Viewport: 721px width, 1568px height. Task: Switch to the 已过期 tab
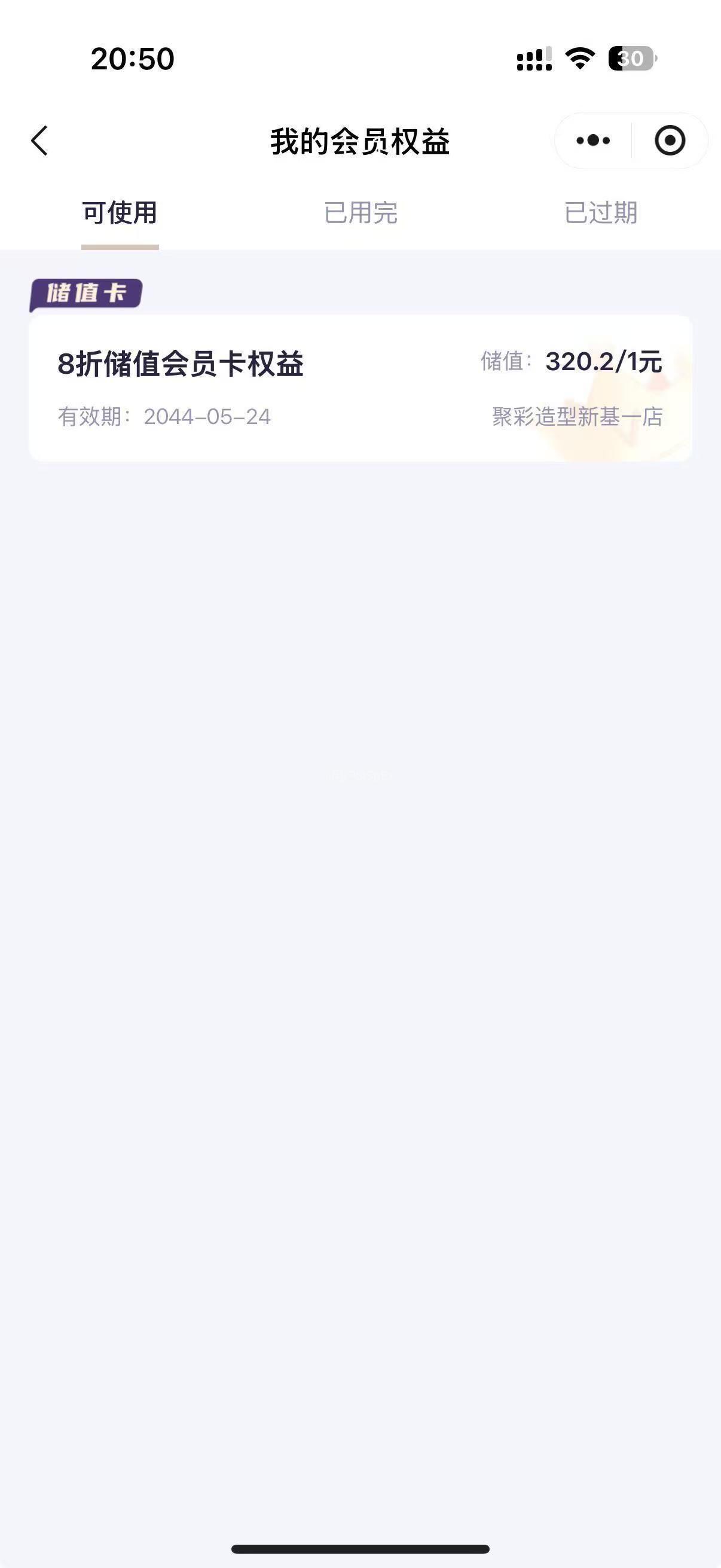pyautogui.click(x=600, y=213)
